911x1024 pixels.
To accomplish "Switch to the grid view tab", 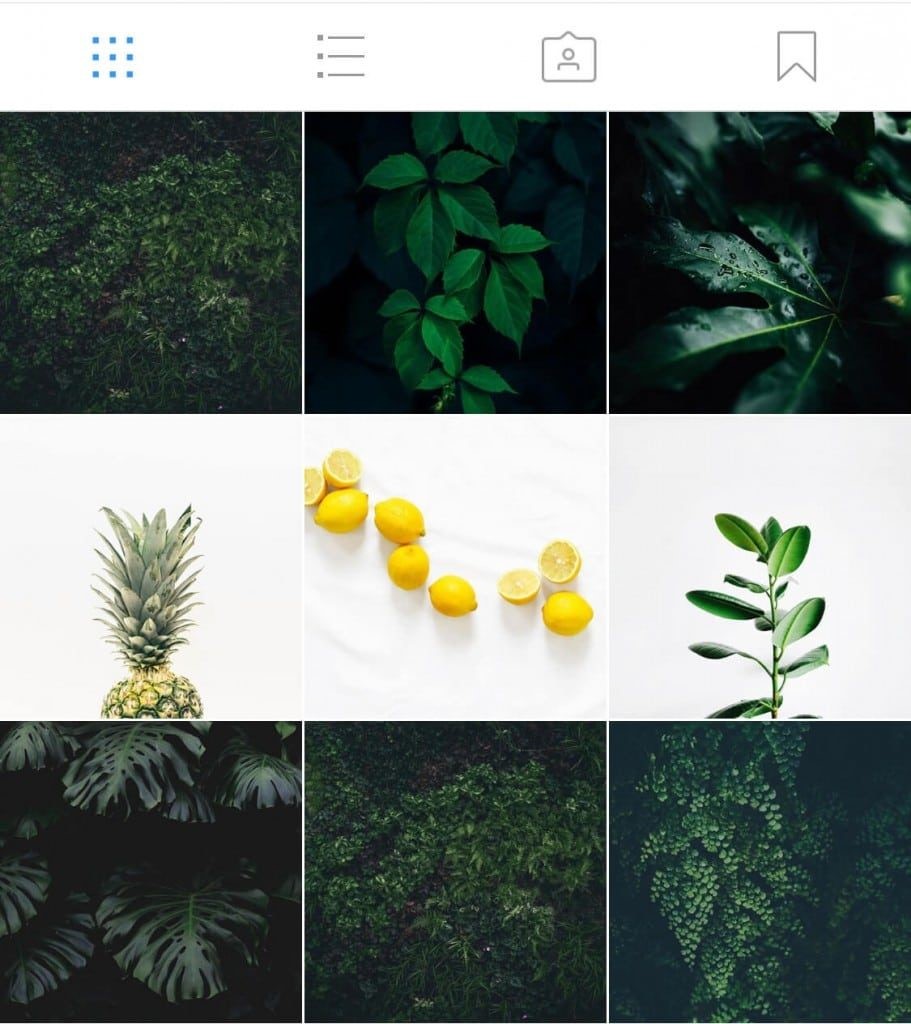I will 113,57.
